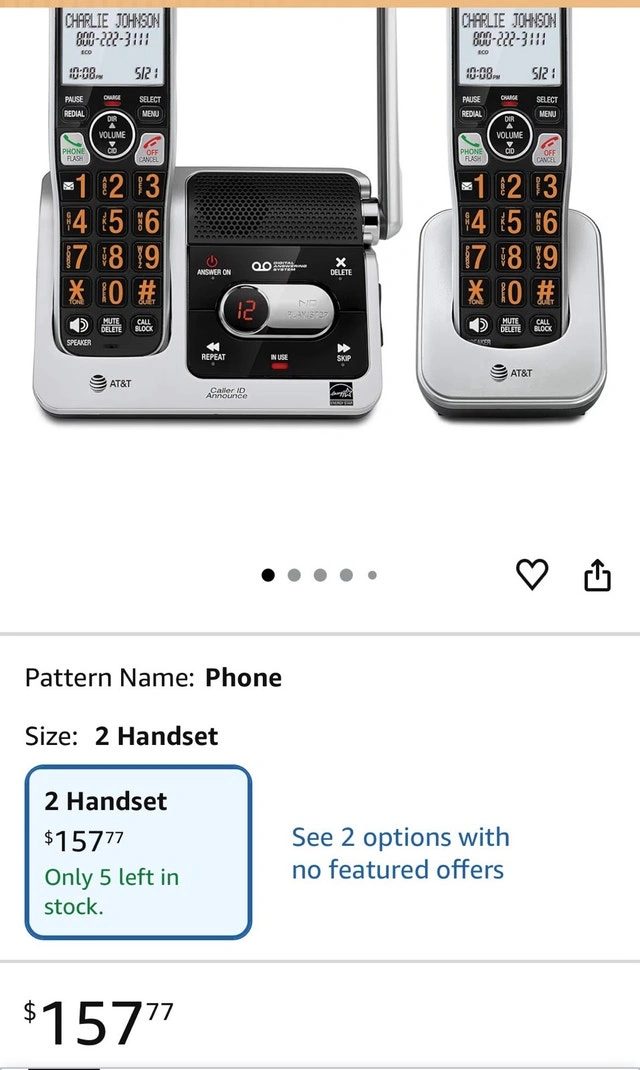Share this product listing
This screenshot has height=1070, width=640.
[597, 574]
